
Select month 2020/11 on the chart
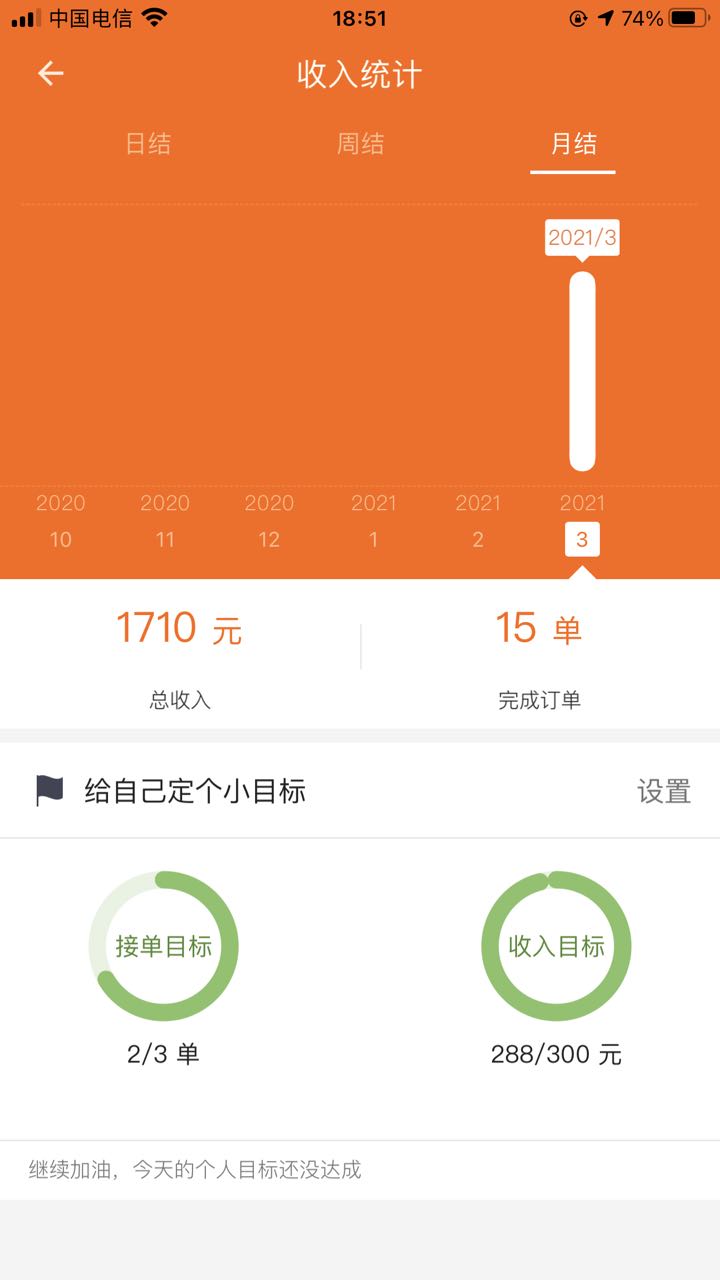tap(165, 521)
